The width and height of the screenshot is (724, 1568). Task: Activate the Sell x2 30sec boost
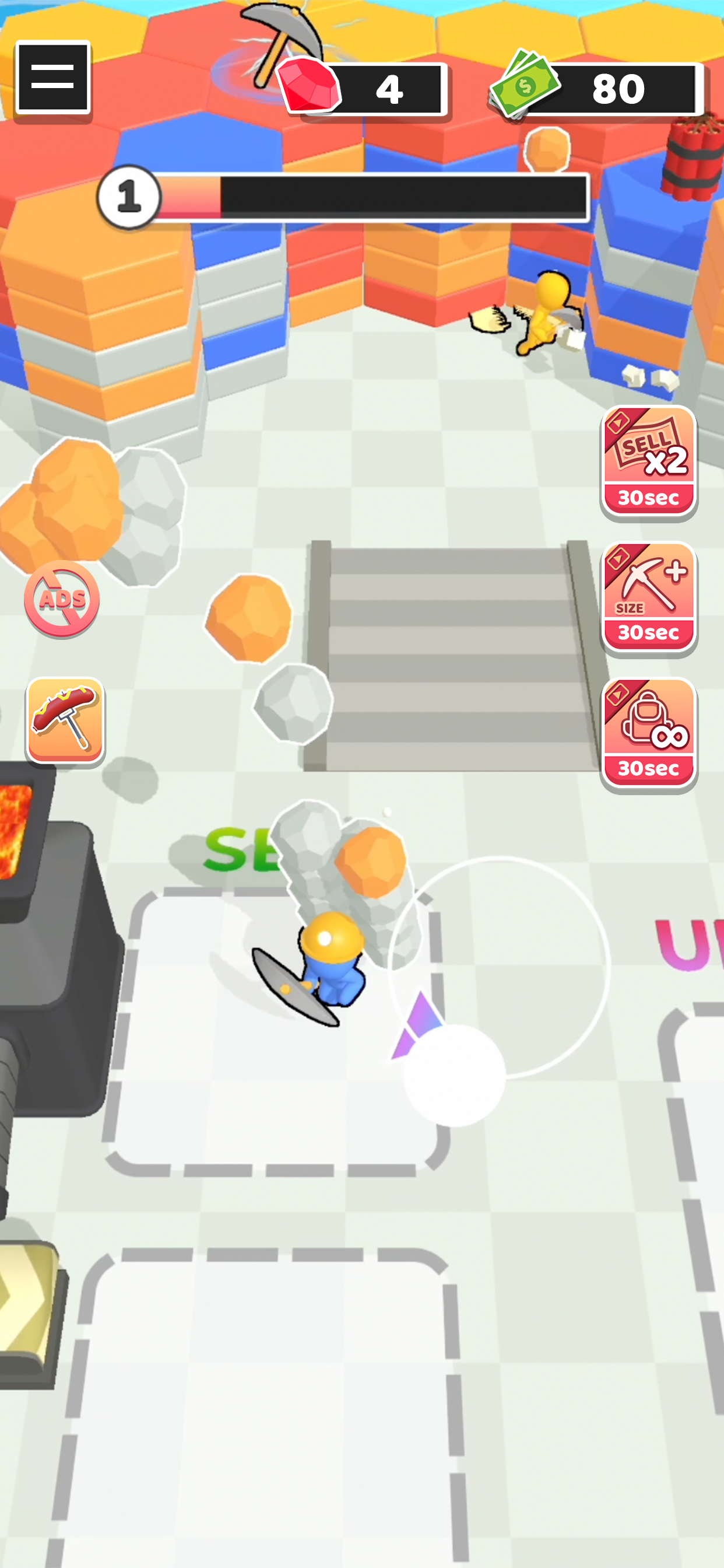tap(648, 461)
